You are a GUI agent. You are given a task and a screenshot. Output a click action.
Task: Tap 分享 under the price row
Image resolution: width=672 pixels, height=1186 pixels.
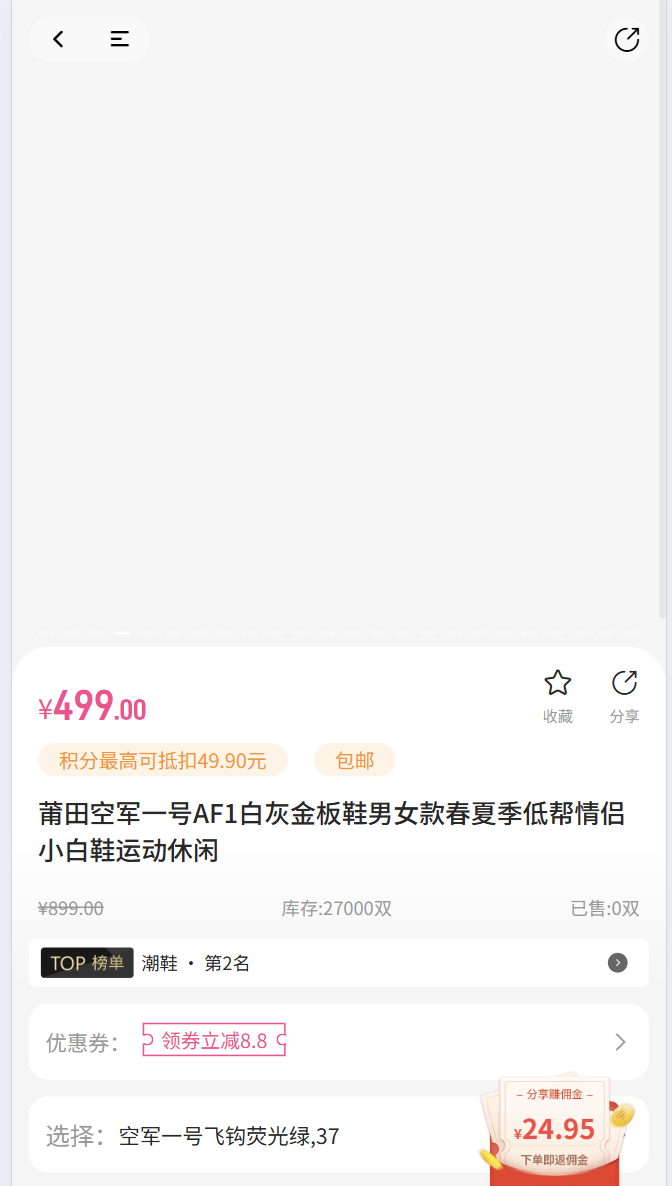624,695
